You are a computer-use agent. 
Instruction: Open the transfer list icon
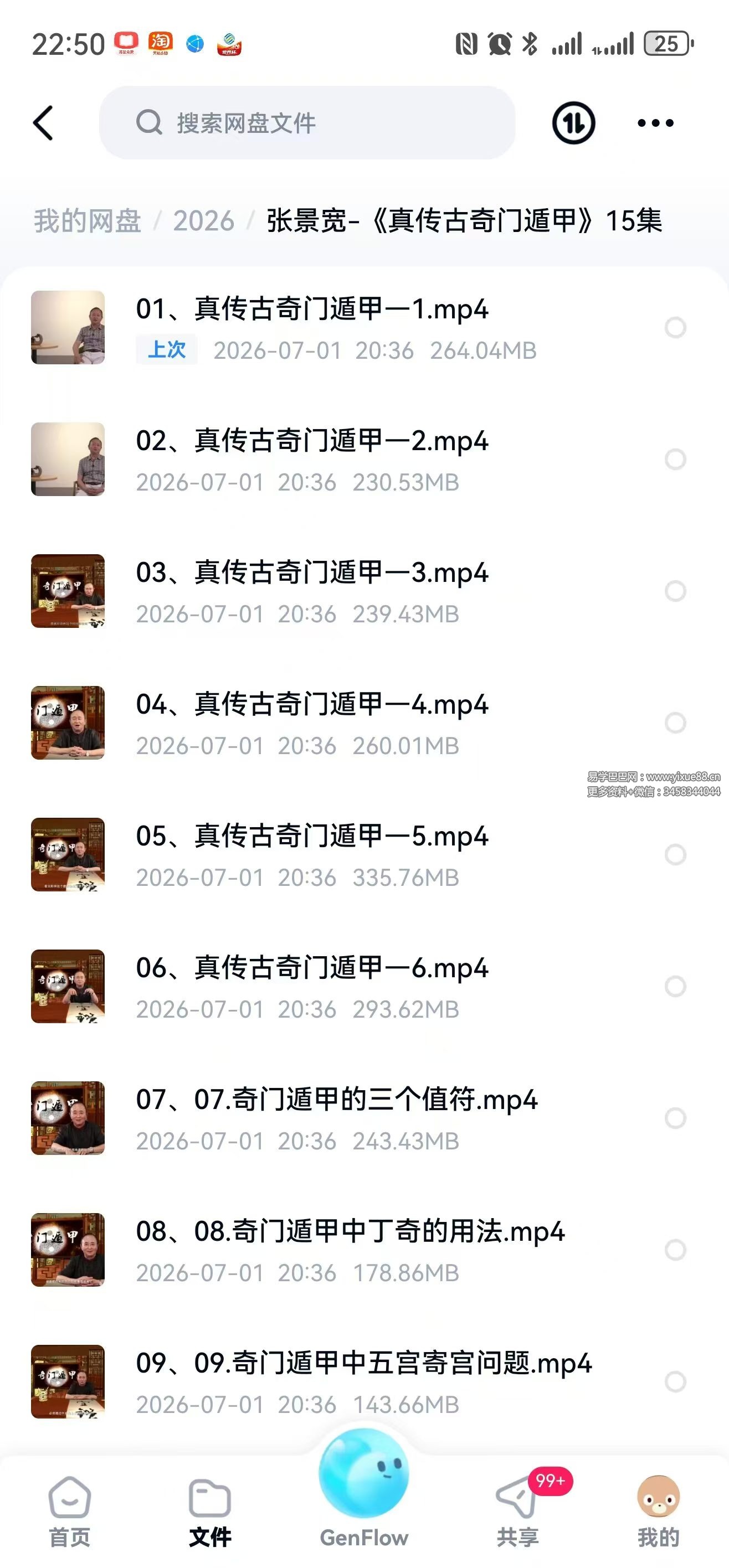(573, 123)
